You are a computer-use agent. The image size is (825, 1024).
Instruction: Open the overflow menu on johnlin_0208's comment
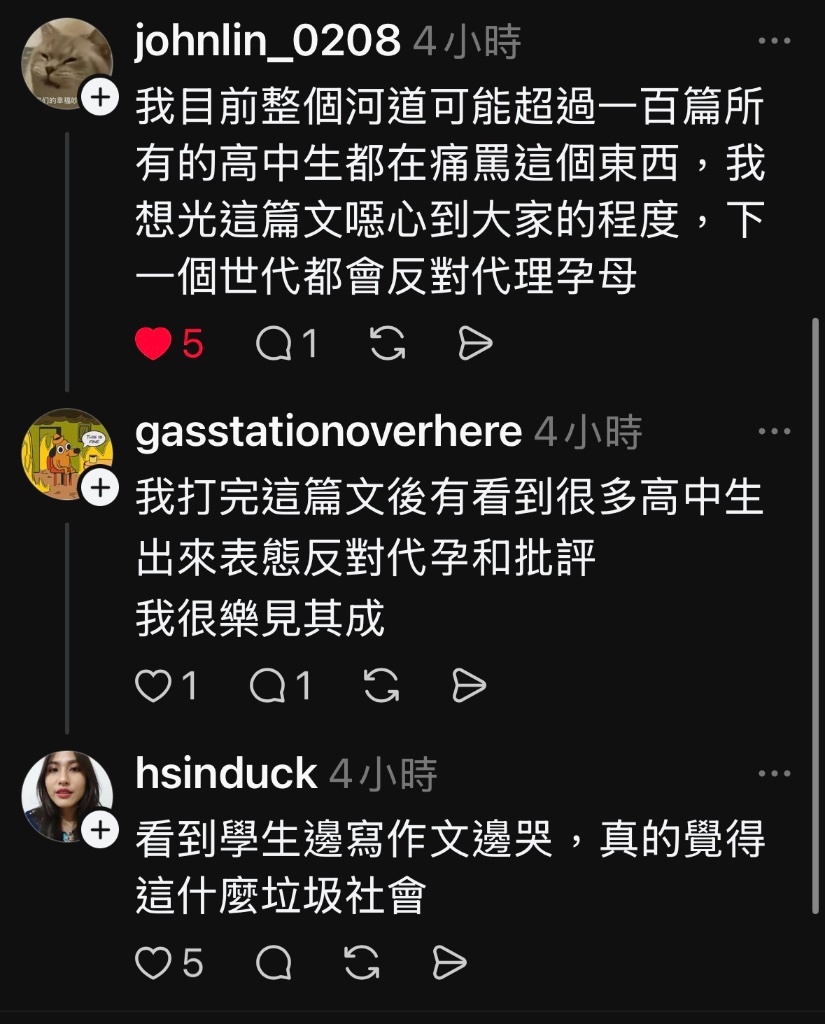[x=775, y=42]
